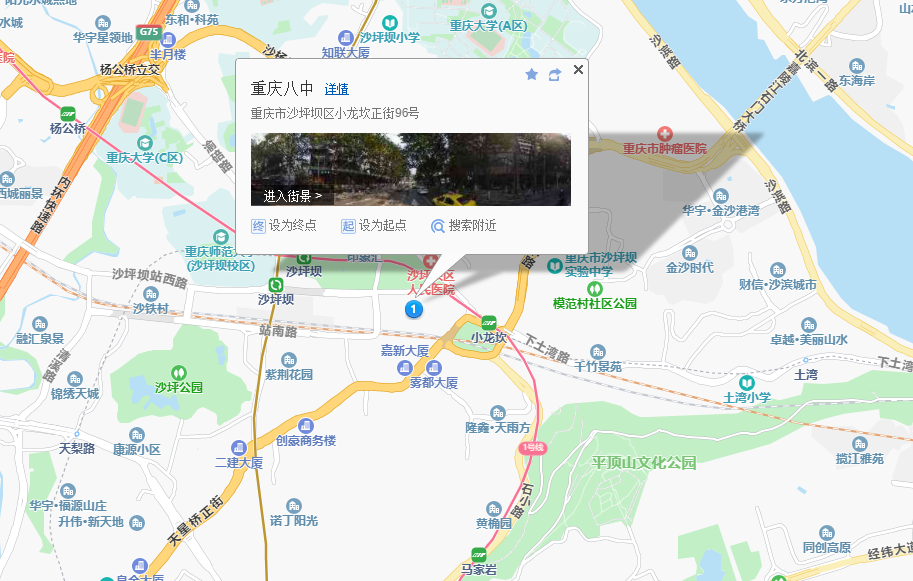Open the 详情 details link

(337, 89)
